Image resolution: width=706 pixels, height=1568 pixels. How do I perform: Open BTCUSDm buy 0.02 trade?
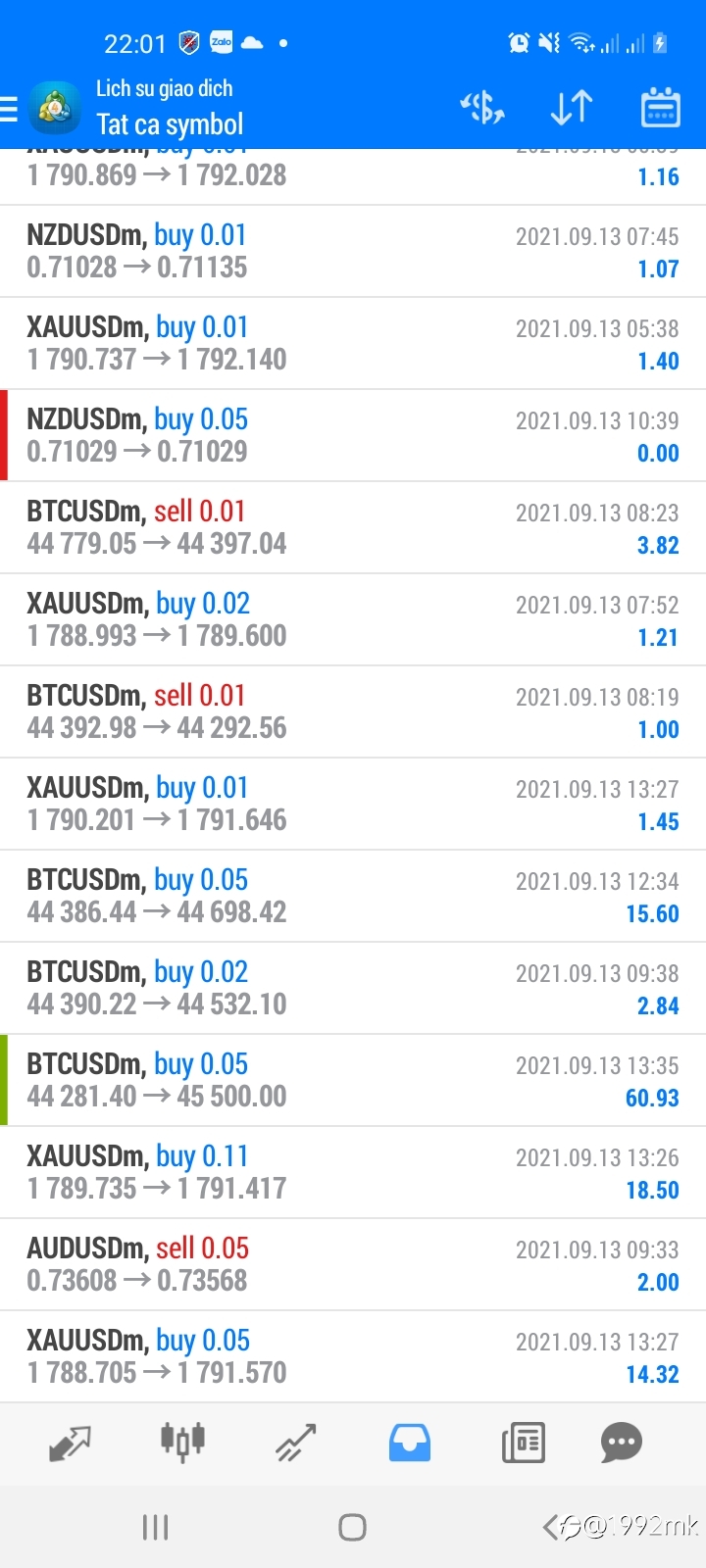tap(353, 988)
